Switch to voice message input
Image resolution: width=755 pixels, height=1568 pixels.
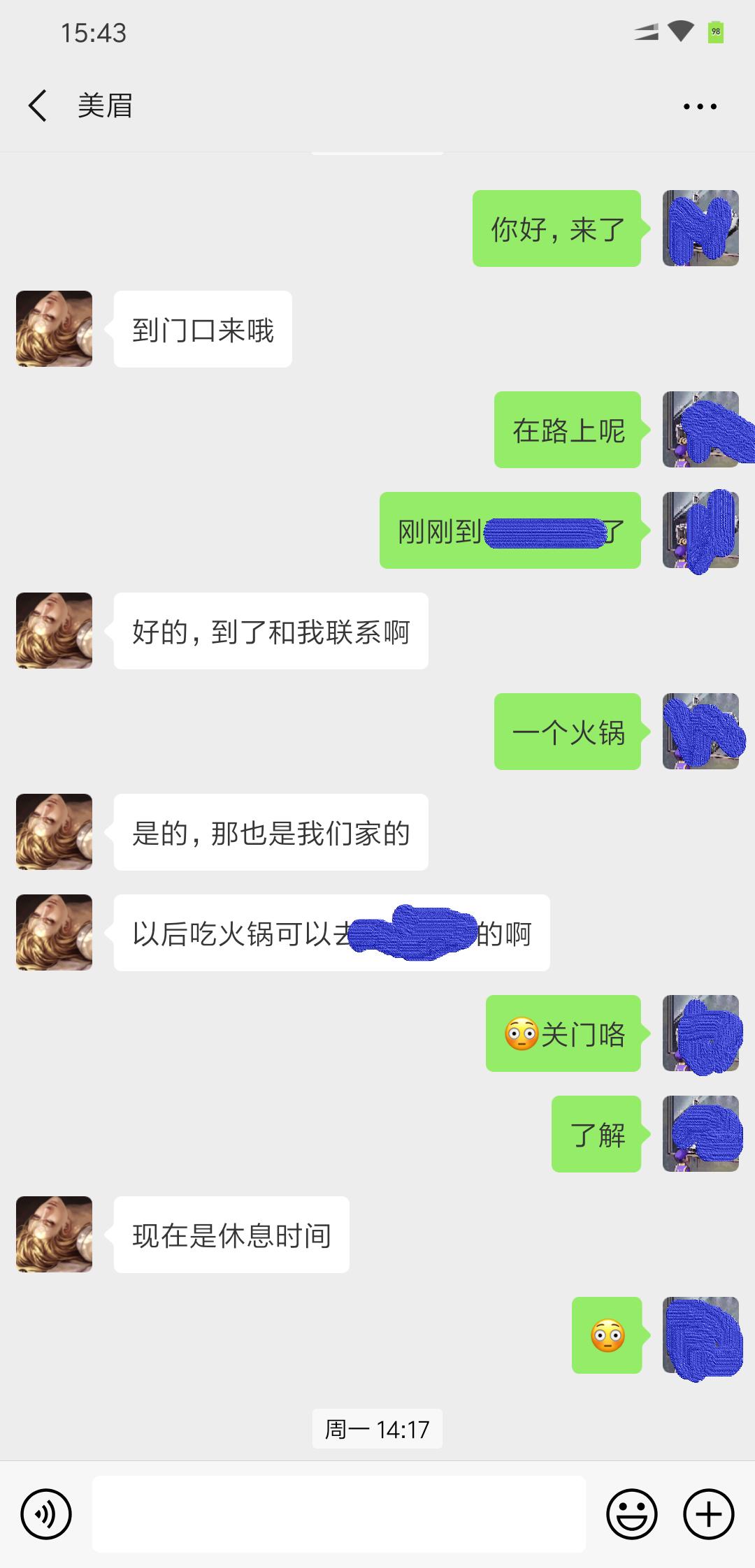click(x=46, y=1514)
